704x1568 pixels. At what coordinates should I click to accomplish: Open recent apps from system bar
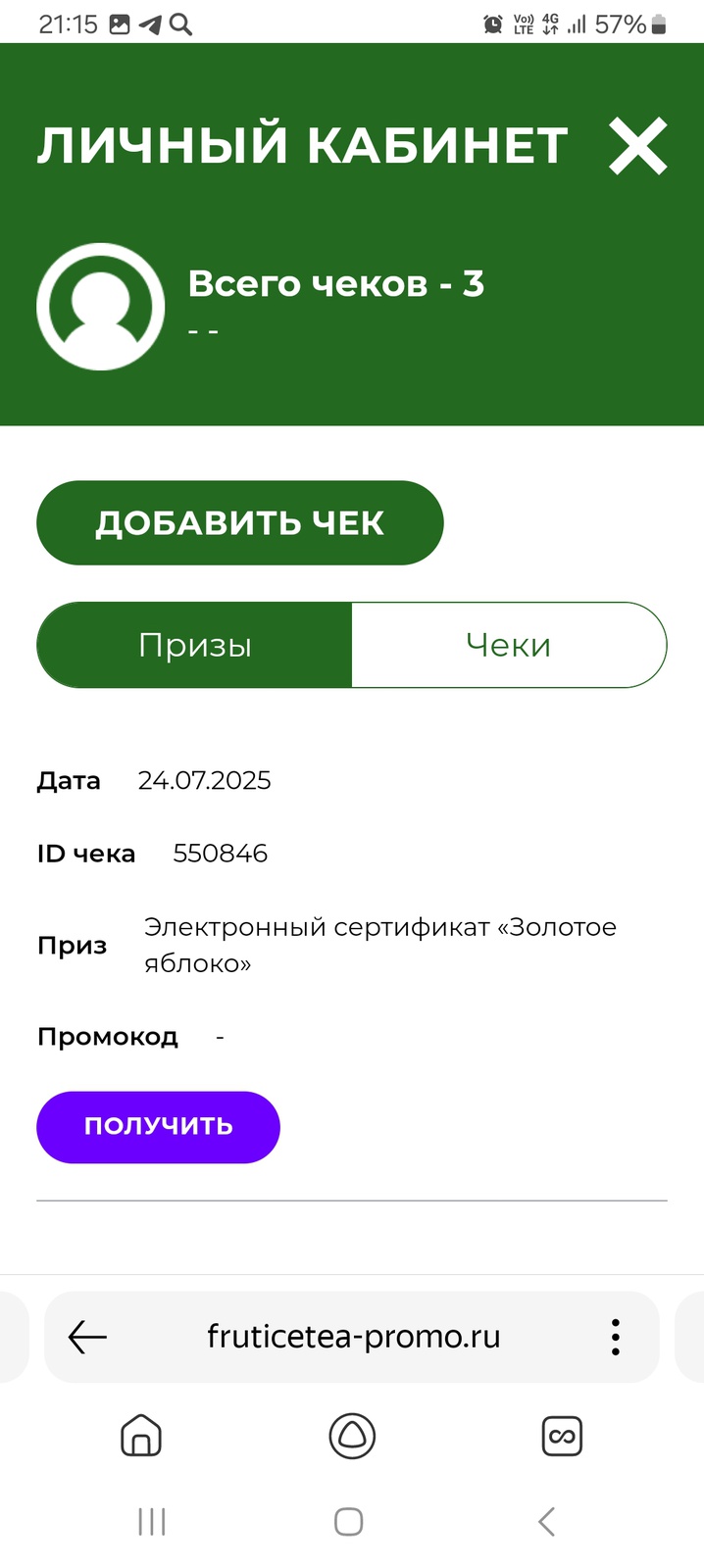[152, 1522]
